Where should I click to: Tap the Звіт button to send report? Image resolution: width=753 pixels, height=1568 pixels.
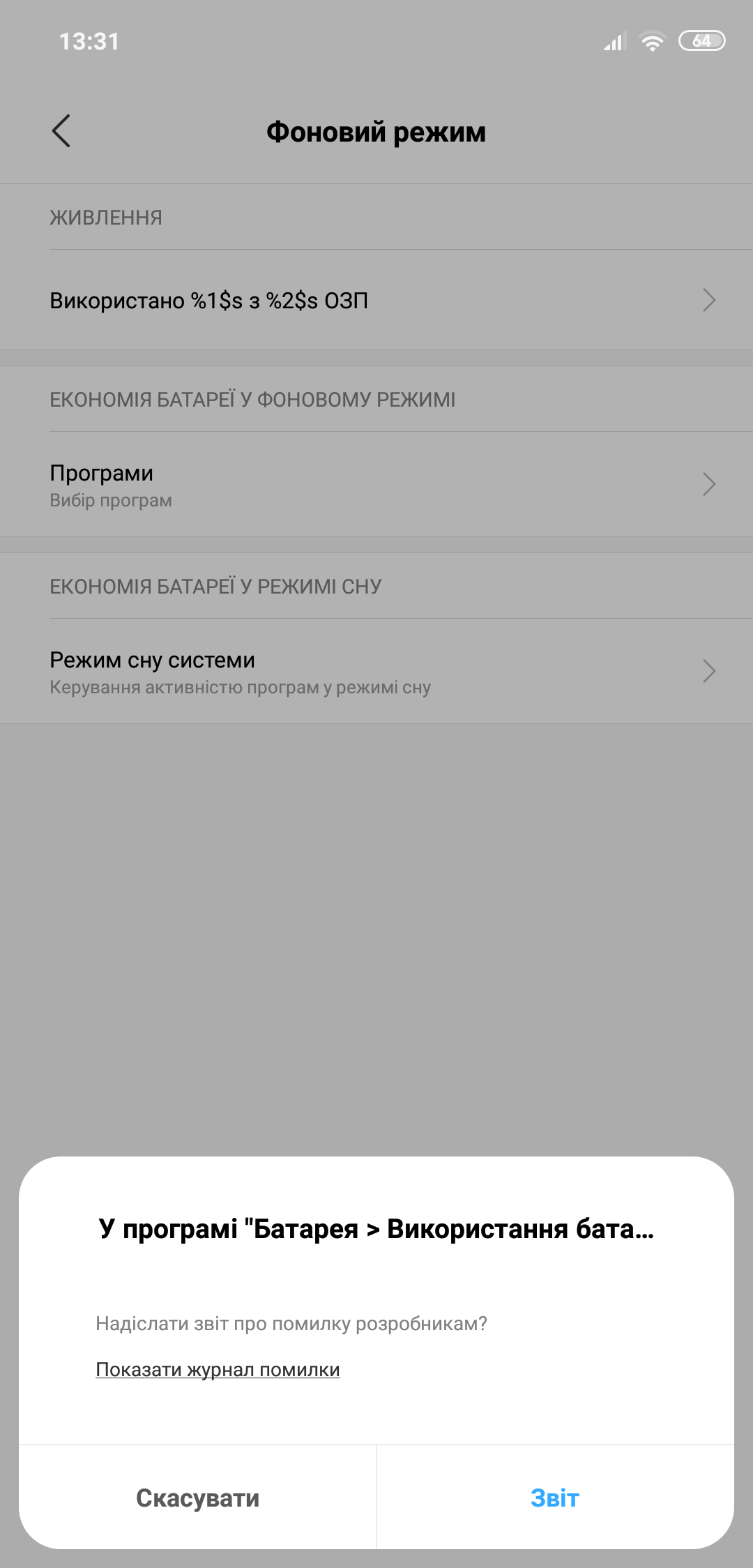pyautogui.click(x=555, y=1498)
